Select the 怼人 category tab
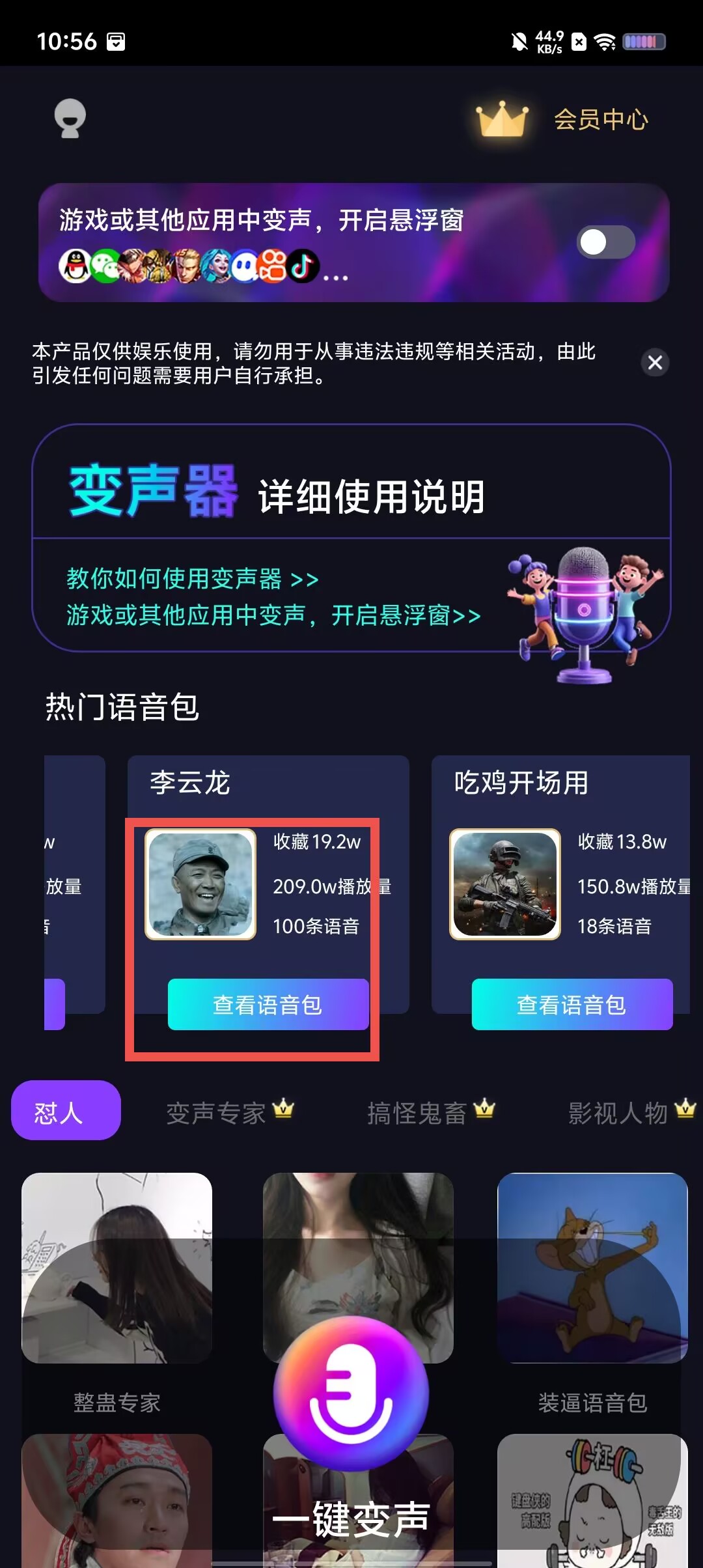 66,1110
